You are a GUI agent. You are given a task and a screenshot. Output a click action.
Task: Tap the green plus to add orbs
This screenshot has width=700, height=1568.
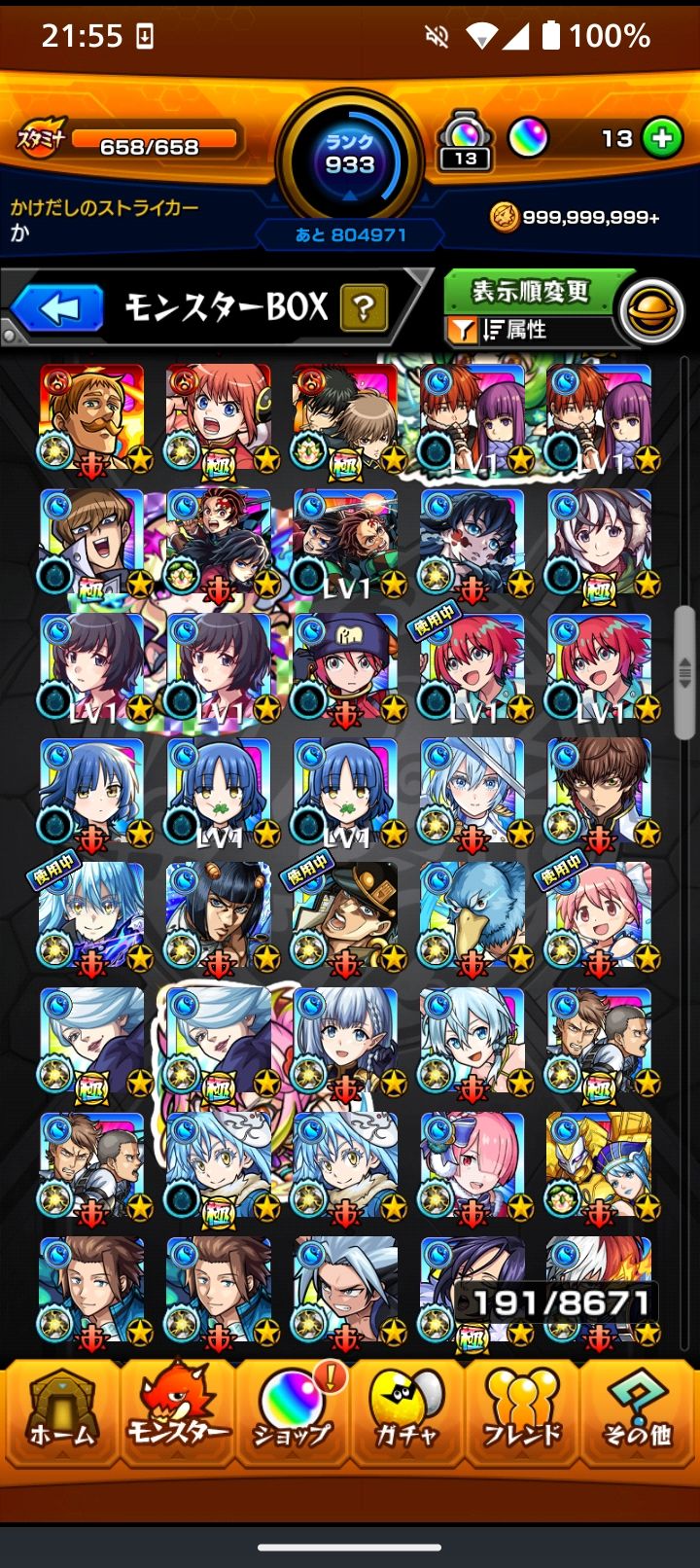[x=662, y=139]
